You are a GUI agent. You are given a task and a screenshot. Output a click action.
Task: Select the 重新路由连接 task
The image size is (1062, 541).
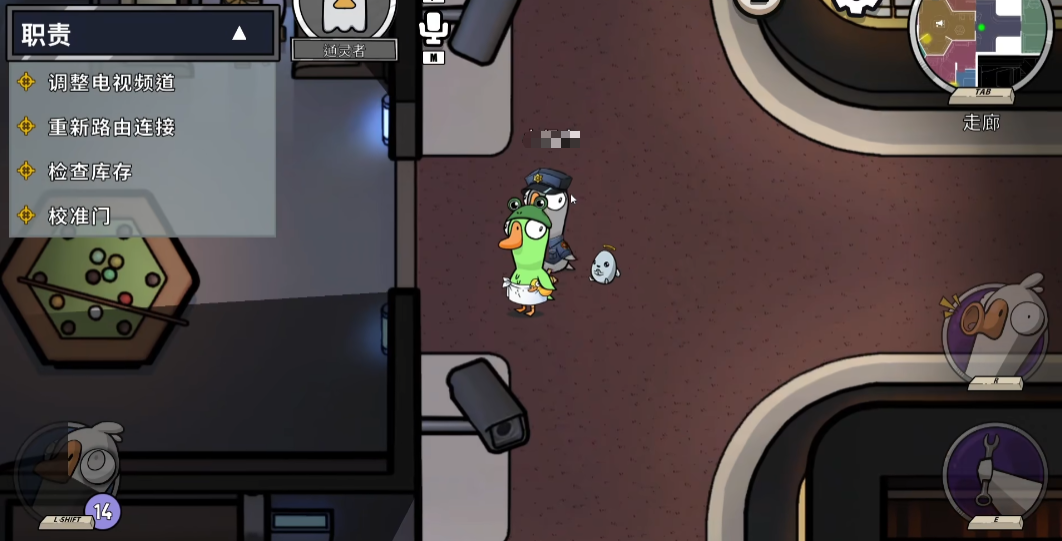(111, 127)
